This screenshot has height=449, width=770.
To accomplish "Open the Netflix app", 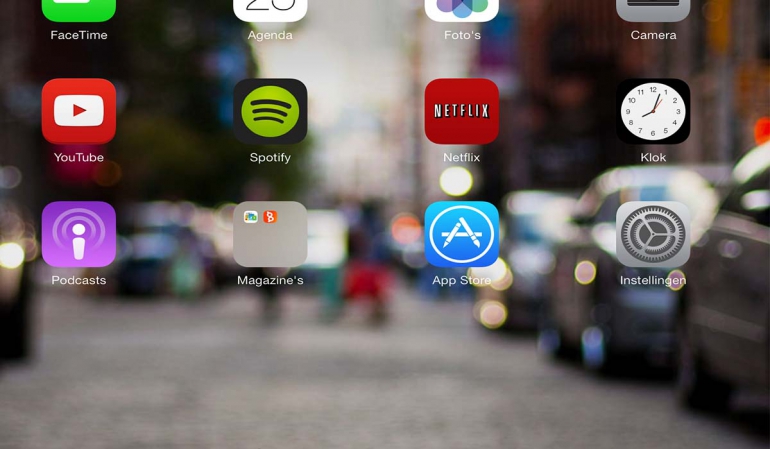I will [x=461, y=111].
